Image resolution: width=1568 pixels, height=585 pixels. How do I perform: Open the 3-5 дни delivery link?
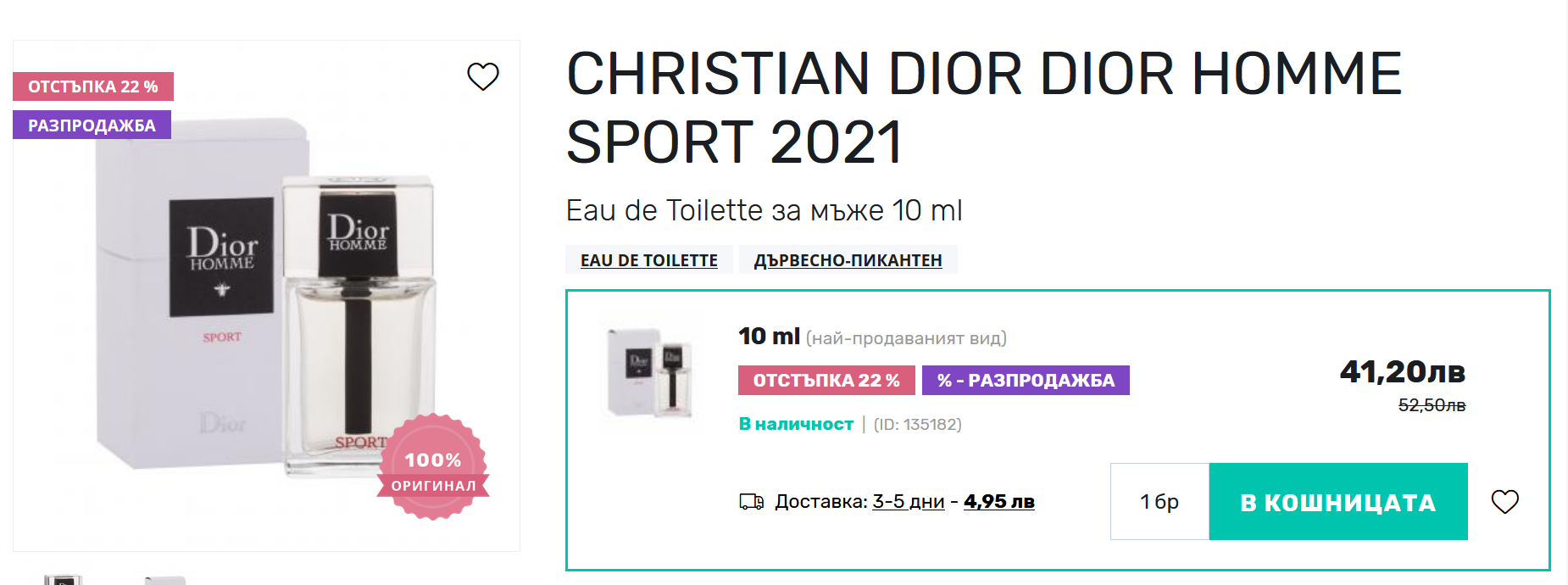click(909, 501)
